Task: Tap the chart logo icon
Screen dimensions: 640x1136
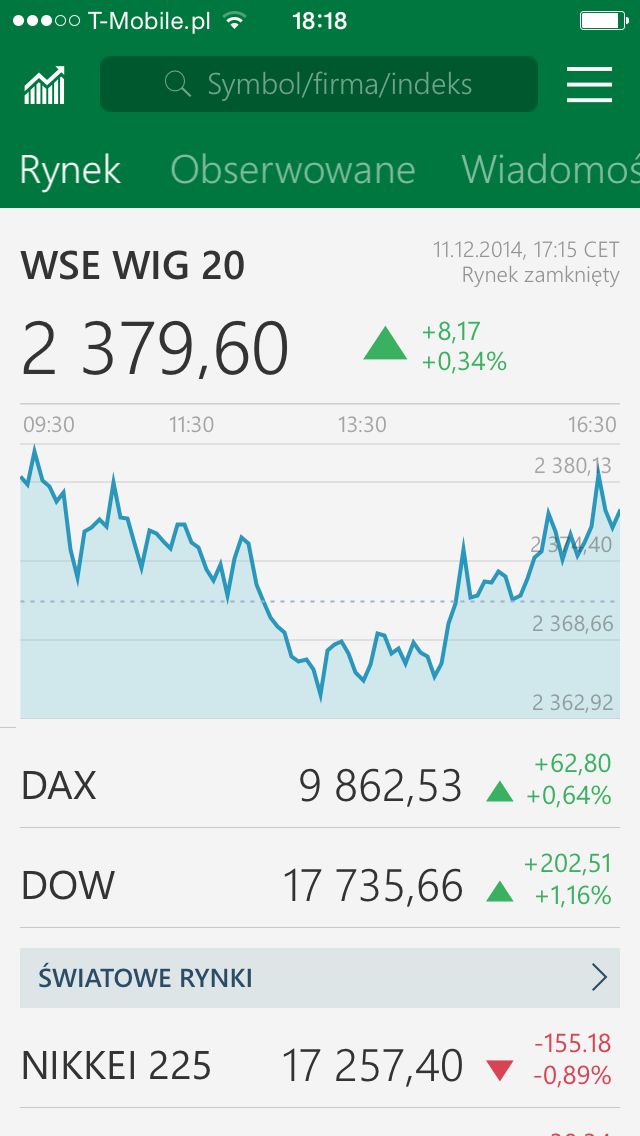Action: coord(44,85)
